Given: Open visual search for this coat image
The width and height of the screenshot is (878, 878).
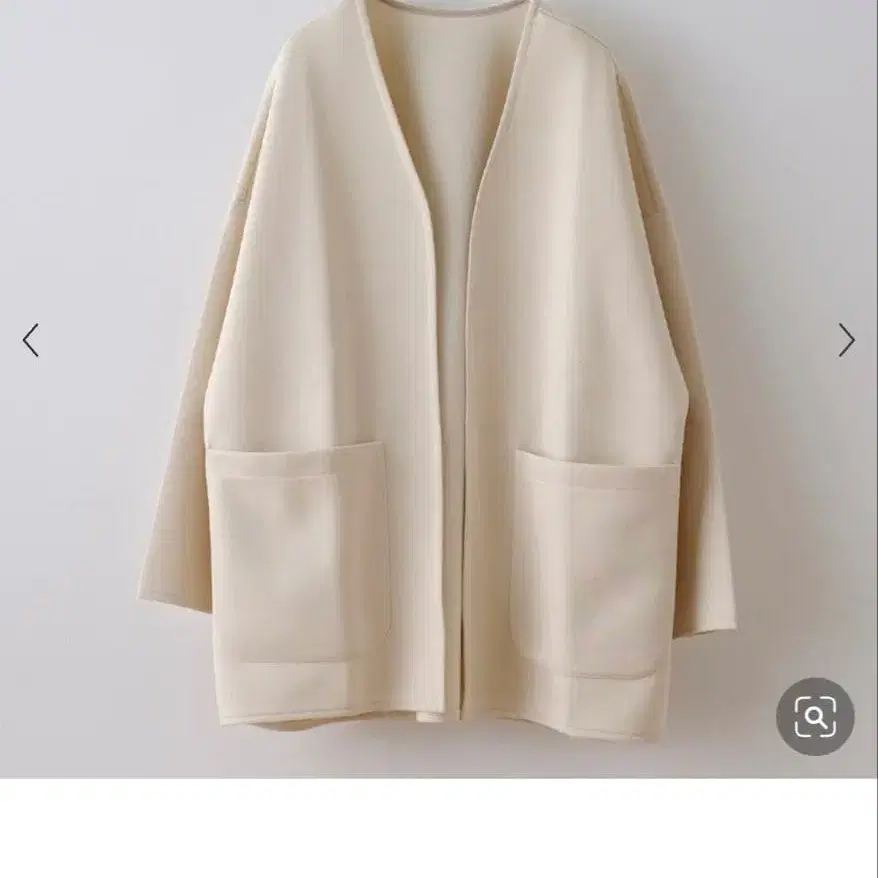Looking at the screenshot, I should tap(815, 716).
